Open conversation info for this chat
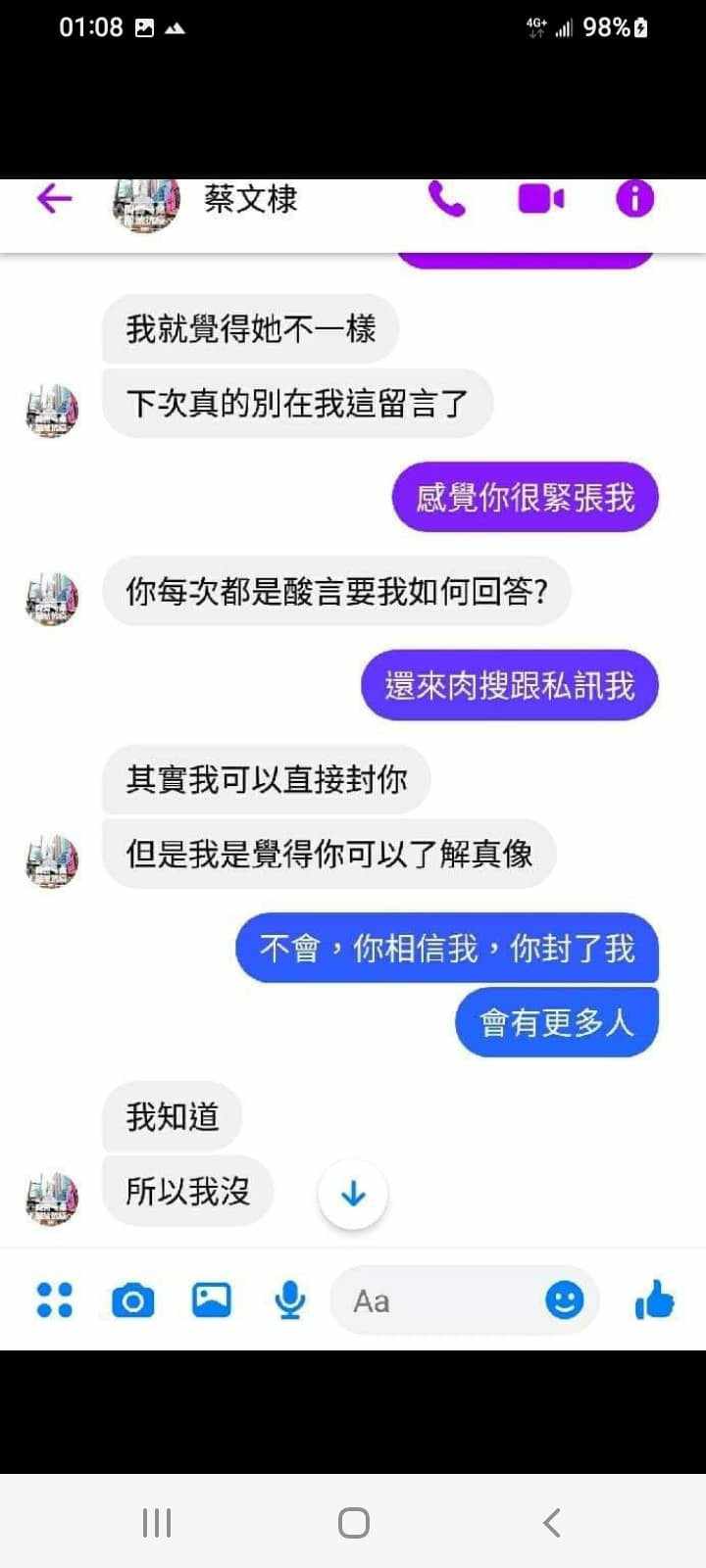The image size is (706, 1568). point(634,199)
